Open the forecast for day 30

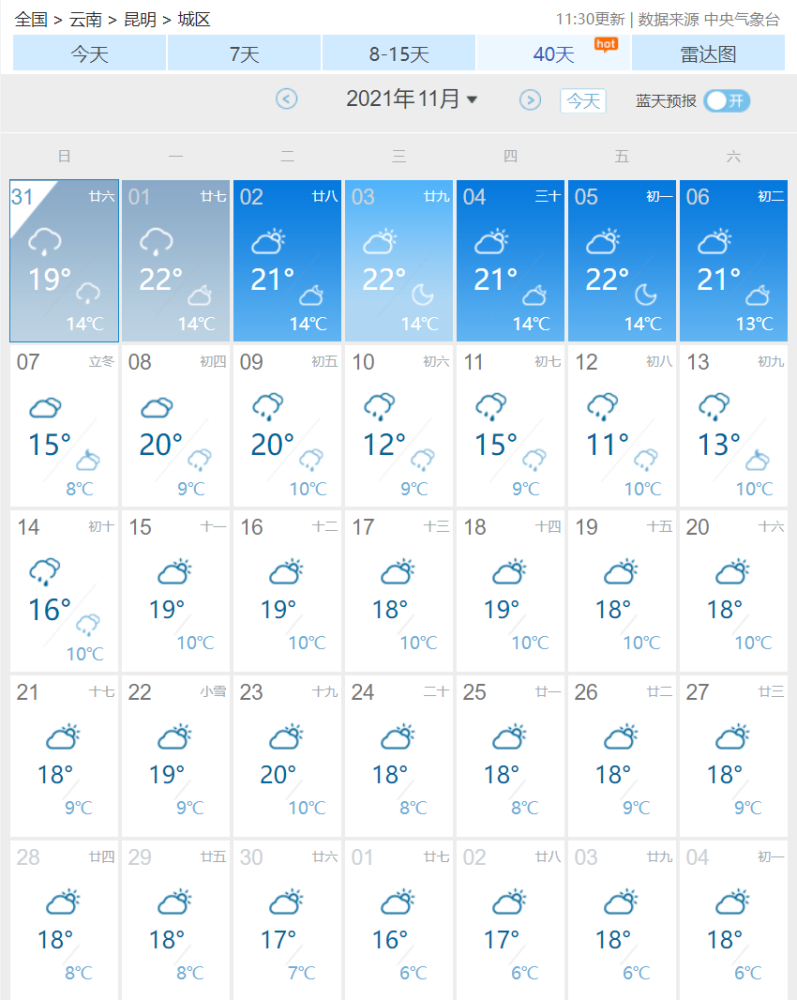pyautogui.click(x=287, y=920)
